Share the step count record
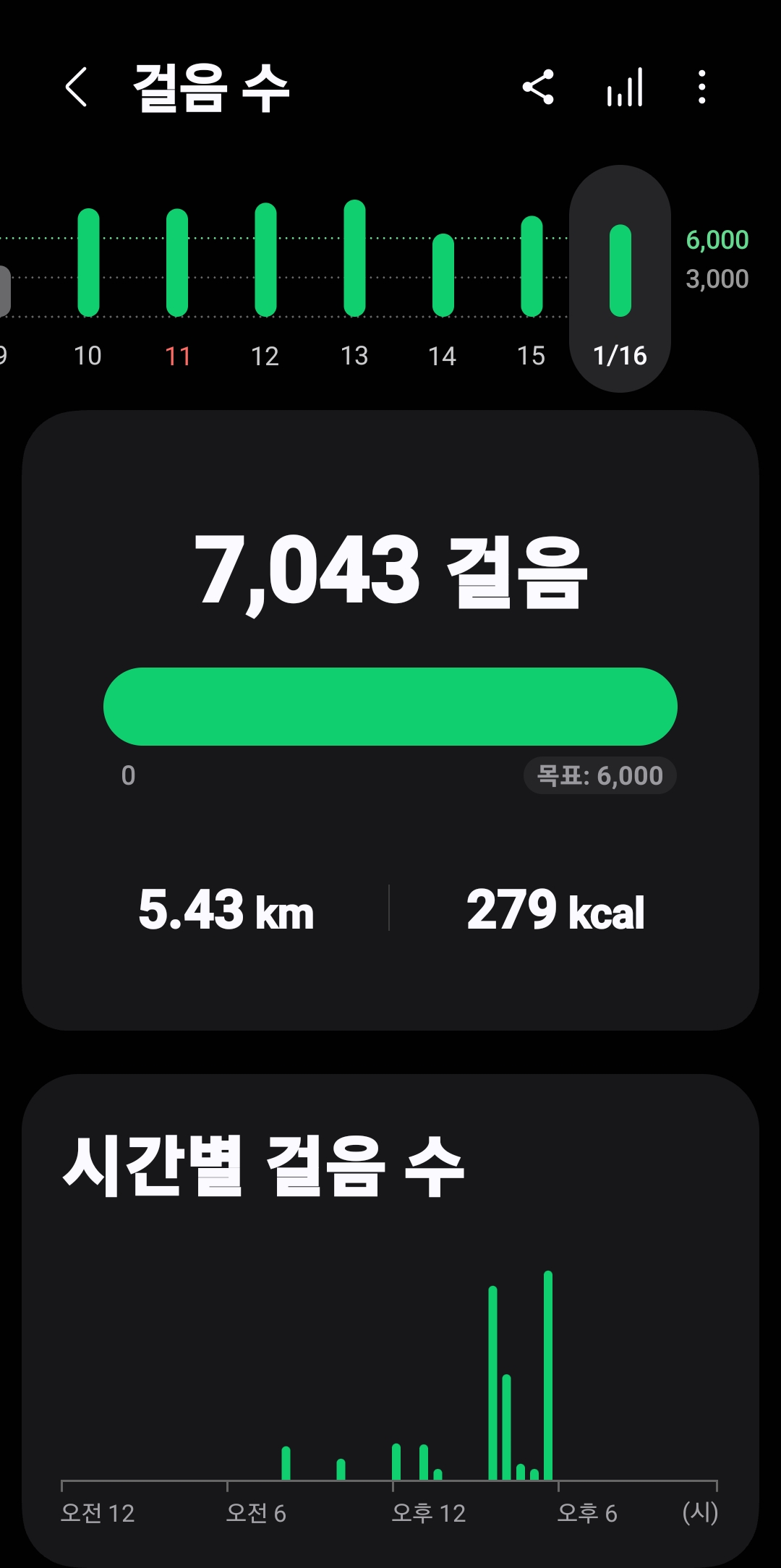The image size is (781, 1568). coord(538,88)
